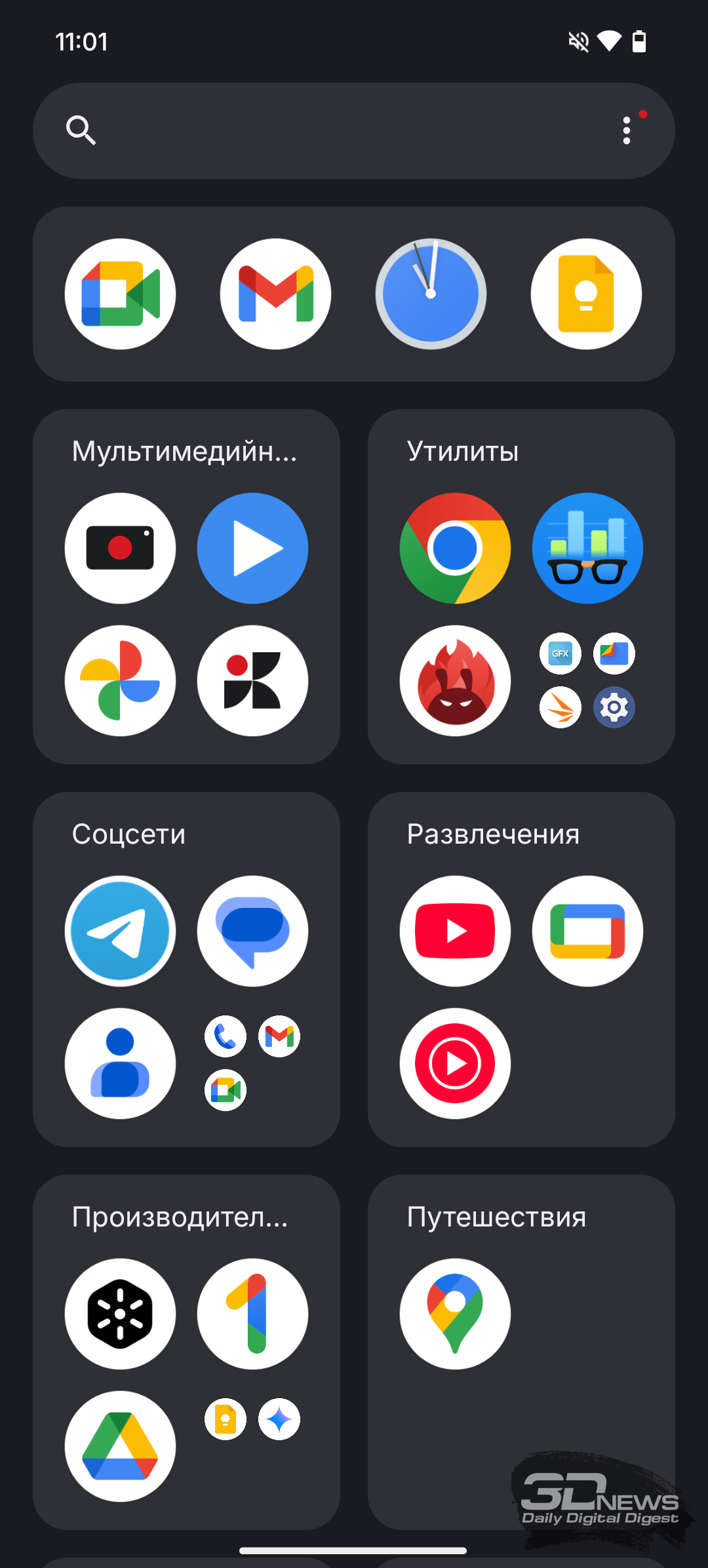Image resolution: width=708 pixels, height=1568 pixels.
Task: Launch Google Meet from the top suggestions row
Action: point(120,294)
